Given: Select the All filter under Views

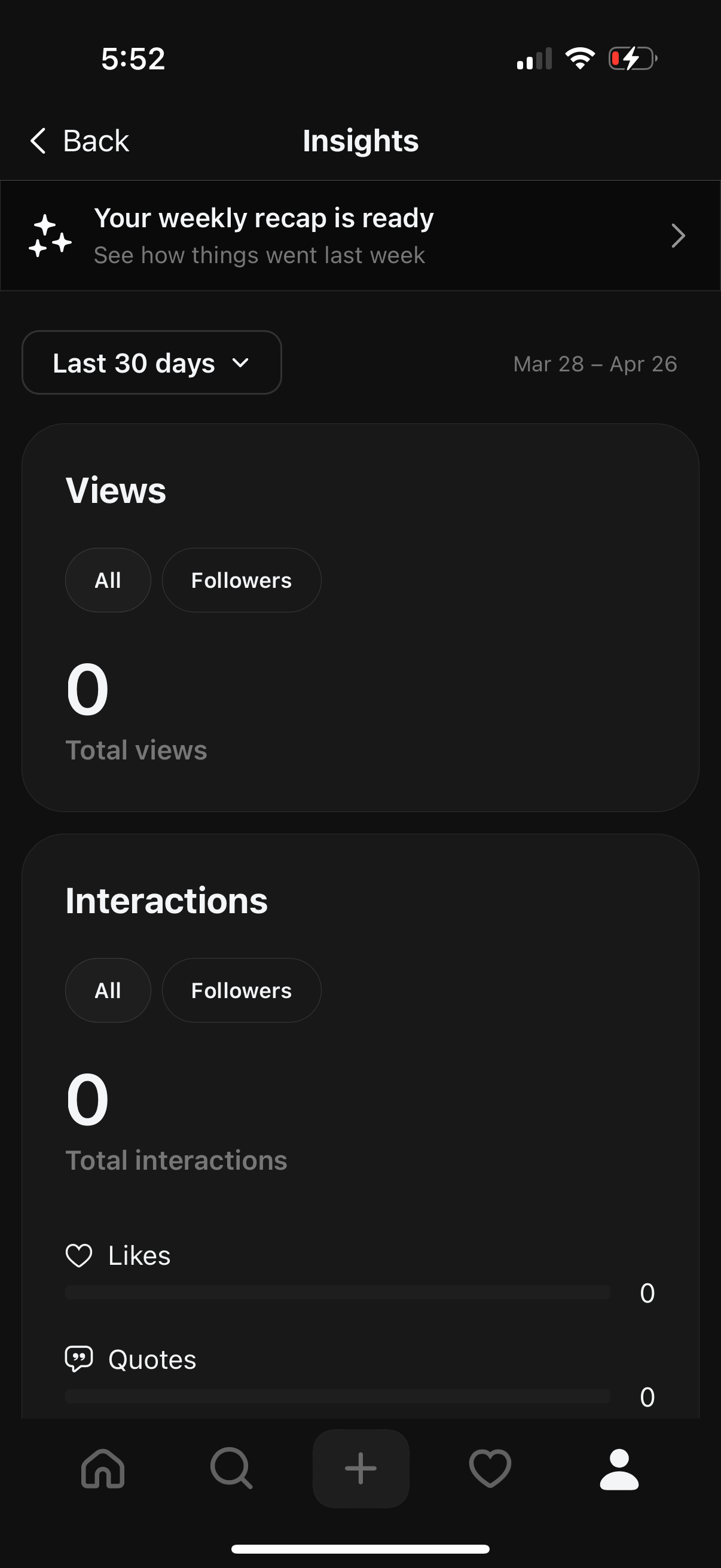Looking at the screenshot, I should pyautogui.click(x=108, y=579).
